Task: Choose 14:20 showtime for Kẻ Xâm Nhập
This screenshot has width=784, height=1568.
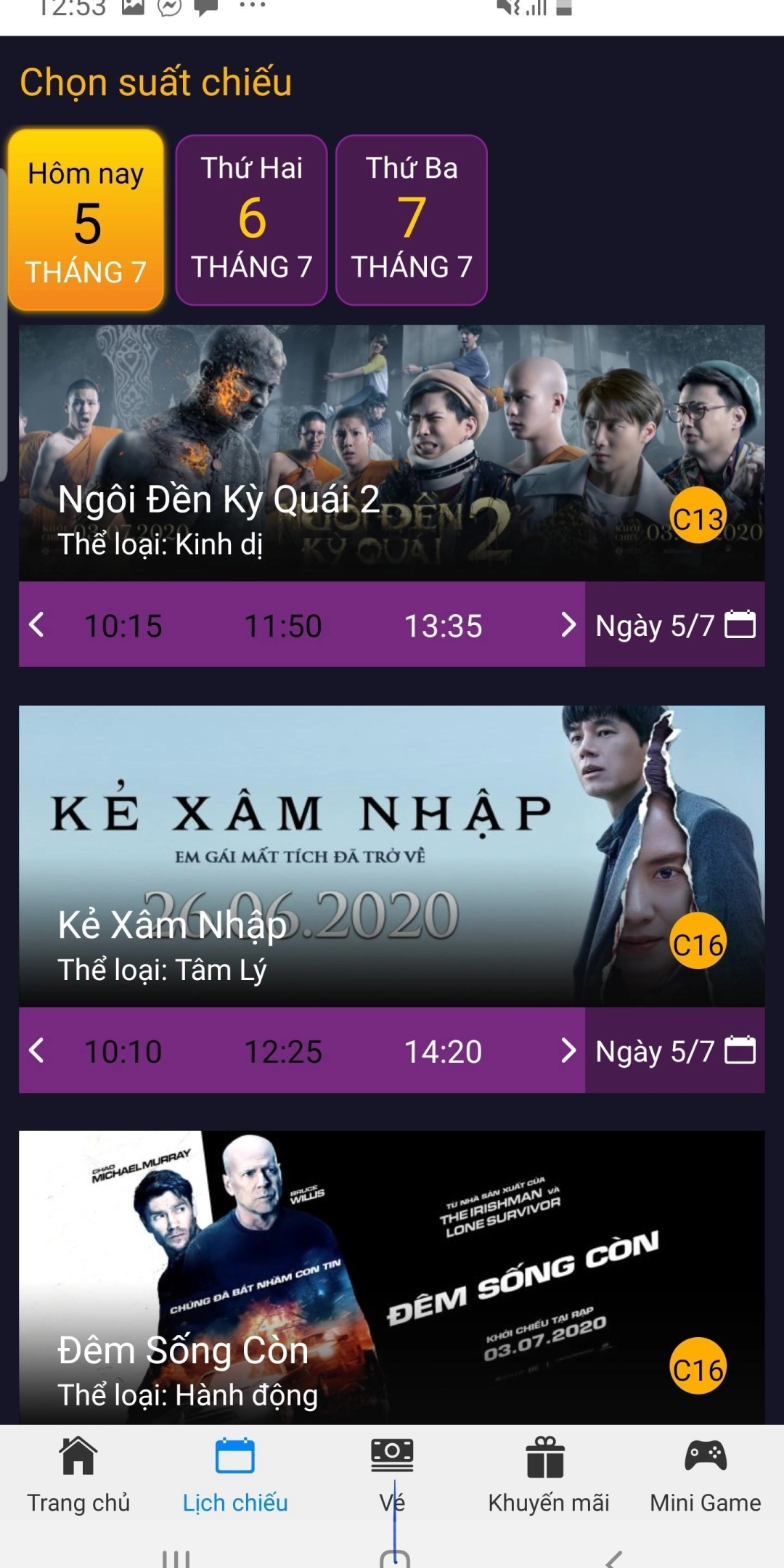Action: tap(443, 1051)
